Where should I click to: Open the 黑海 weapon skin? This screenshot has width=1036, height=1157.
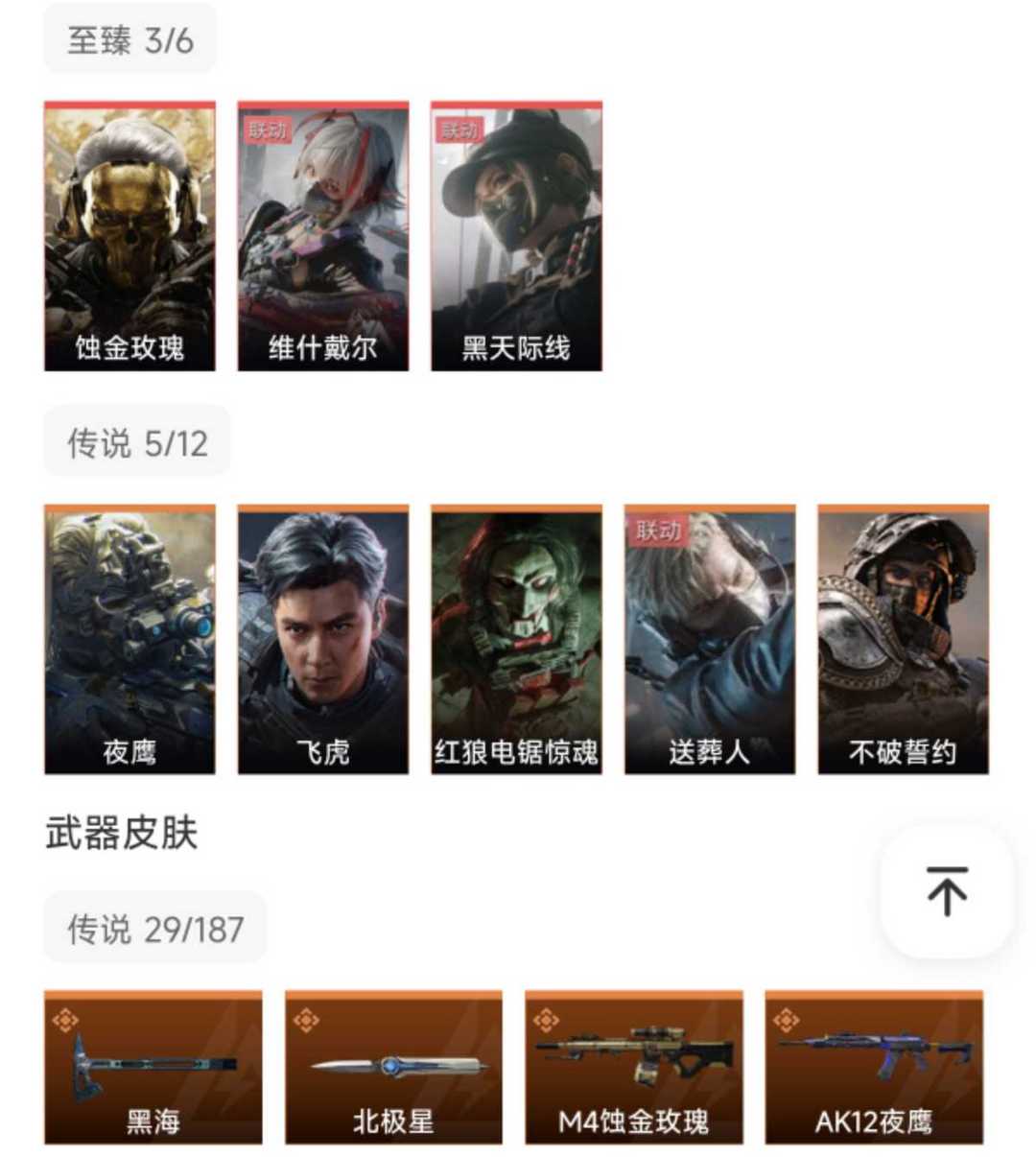pyautogui.click(x=153, y=1068)
